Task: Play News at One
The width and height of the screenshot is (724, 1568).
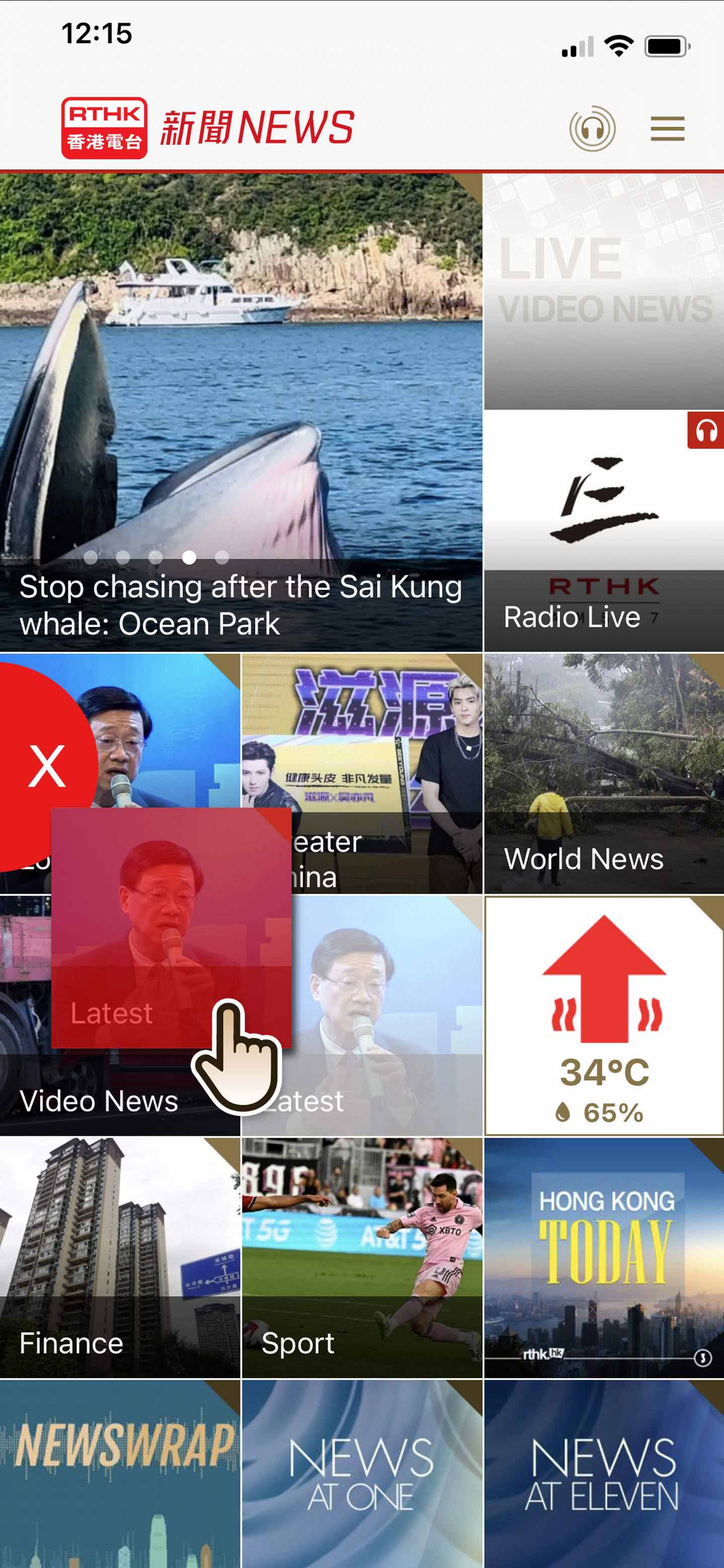Action: click(x=361, y=1473)
